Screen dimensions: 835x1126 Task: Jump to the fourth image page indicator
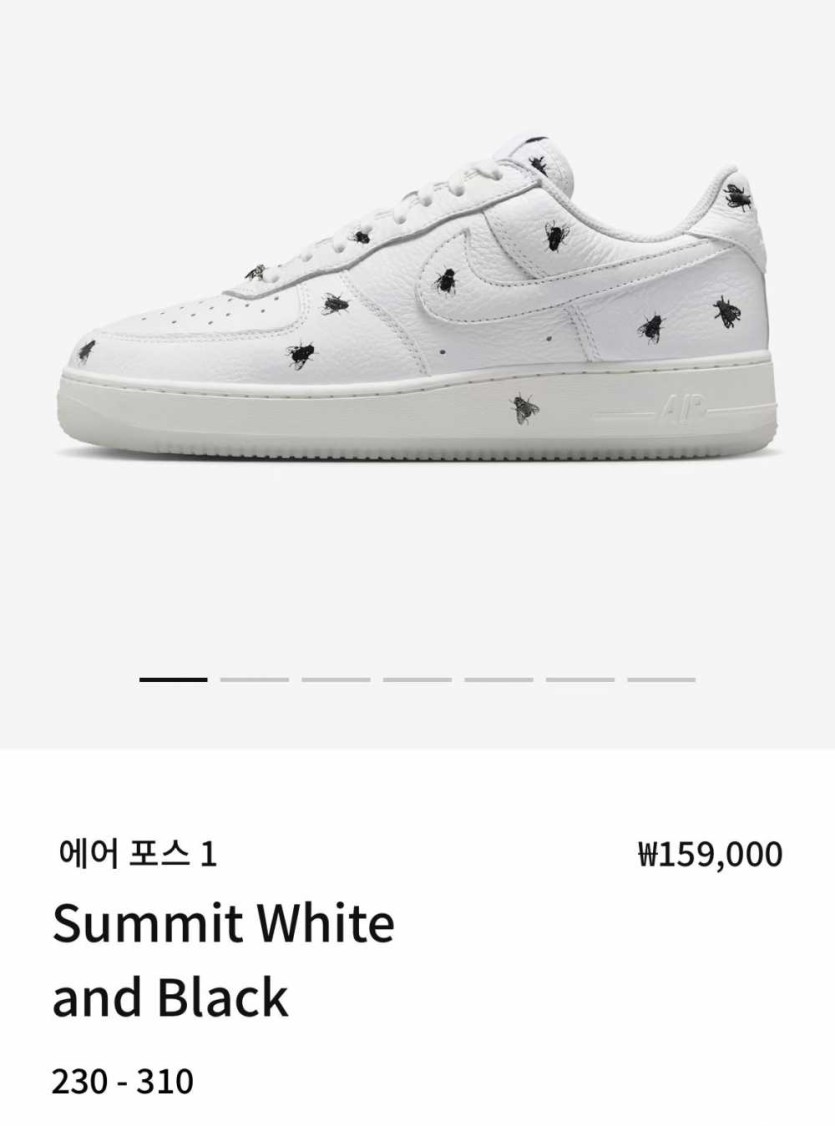(x=417, y=680)
